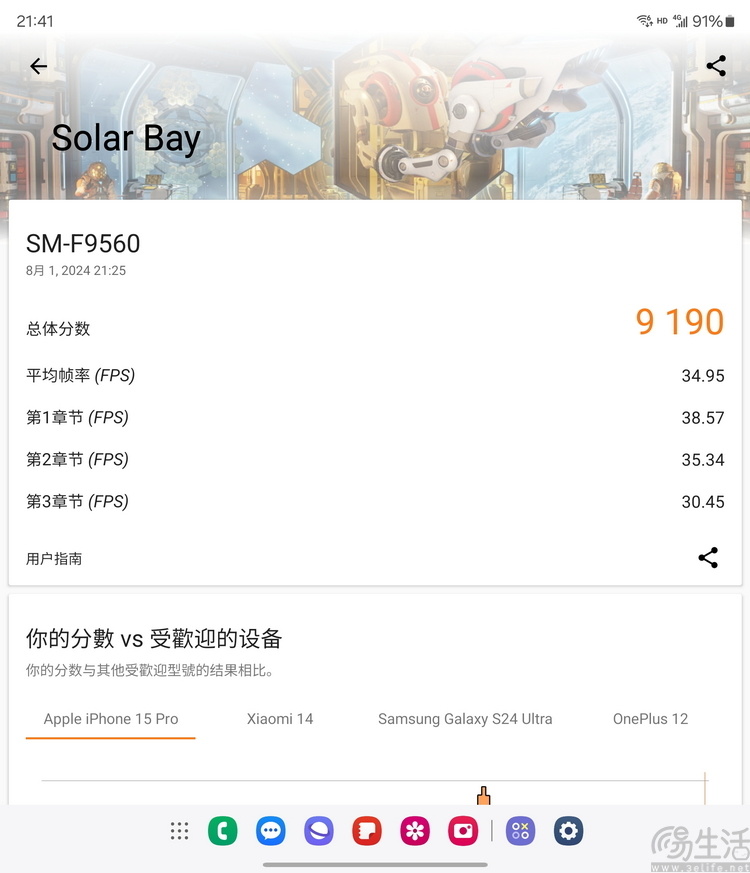750x873 pixels.
Task: Tap the orange score comparison slider handle
Action: click(484, 793)
